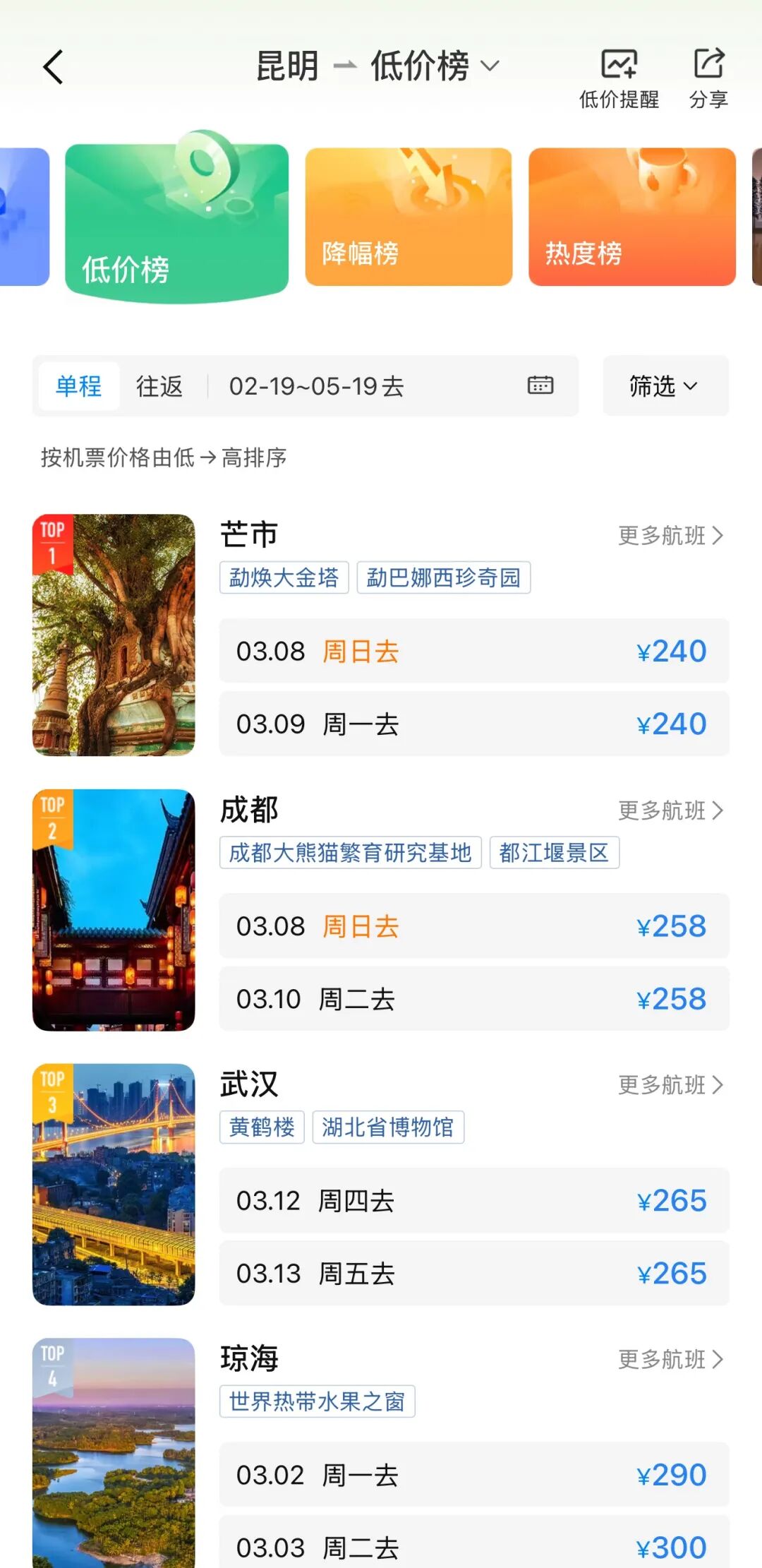This screenshot has width=762, height=1568.
Task: Select the 往返 round-trip option
Action: (159, 386)
